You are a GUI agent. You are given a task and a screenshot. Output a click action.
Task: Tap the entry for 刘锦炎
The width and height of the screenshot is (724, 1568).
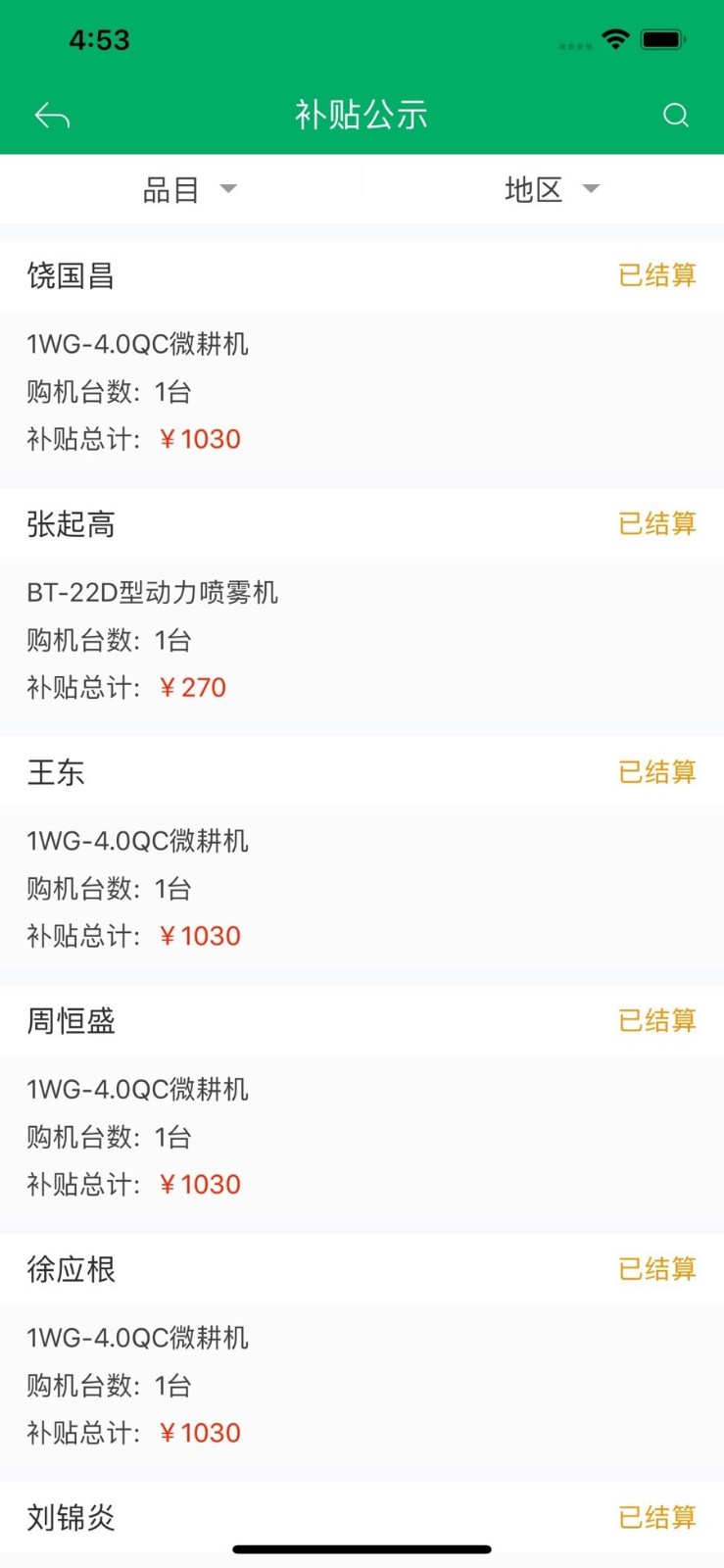point(71,1518)
